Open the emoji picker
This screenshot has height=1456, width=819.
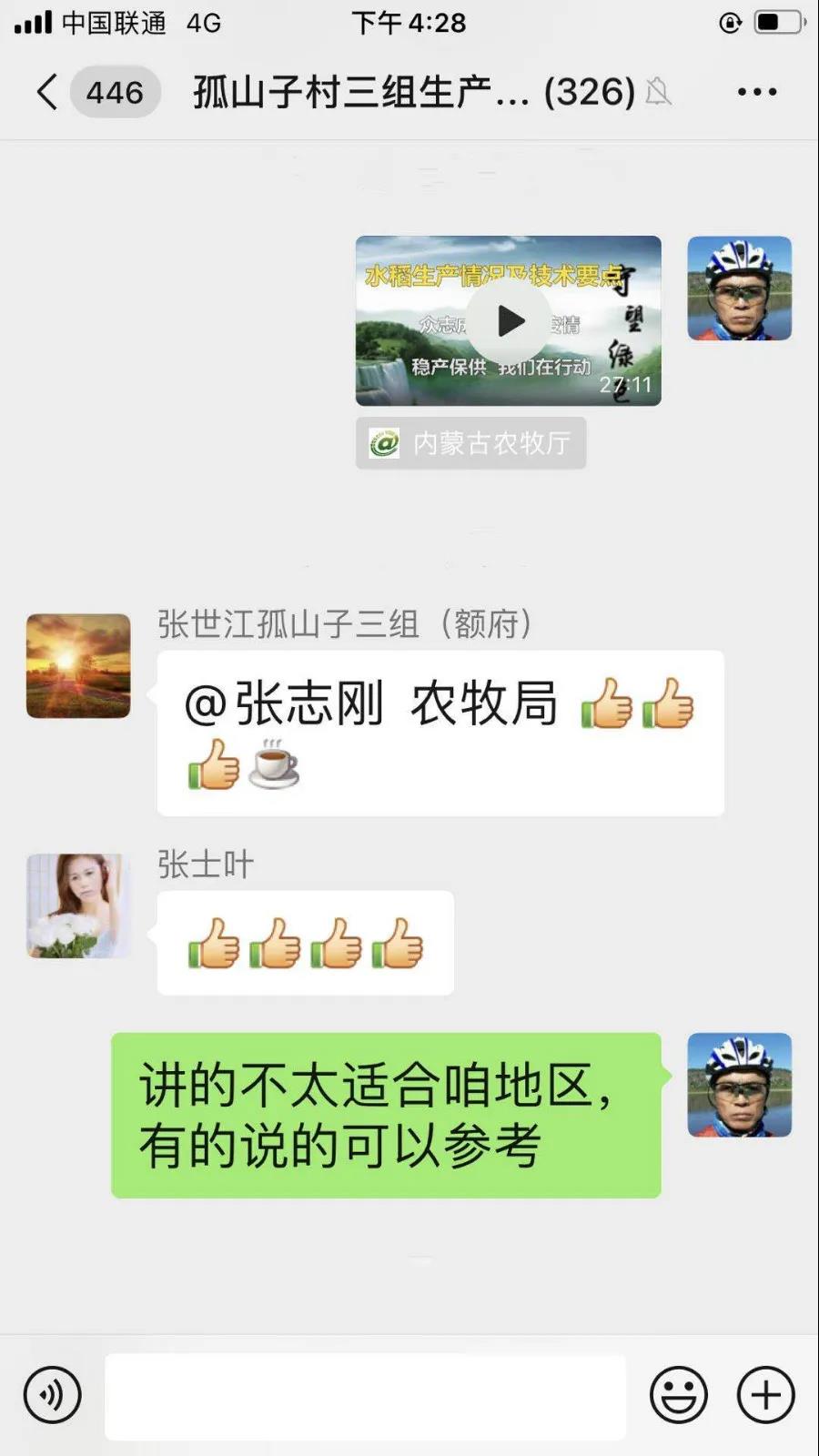tap(678, 1395)
